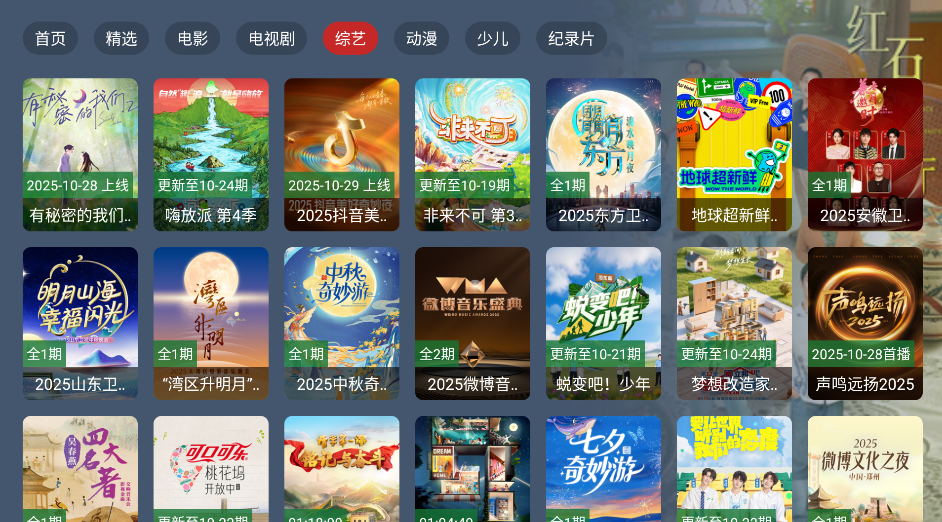Select the 电视剧 tab
942x522 pixels.
[x=271, y=39]
